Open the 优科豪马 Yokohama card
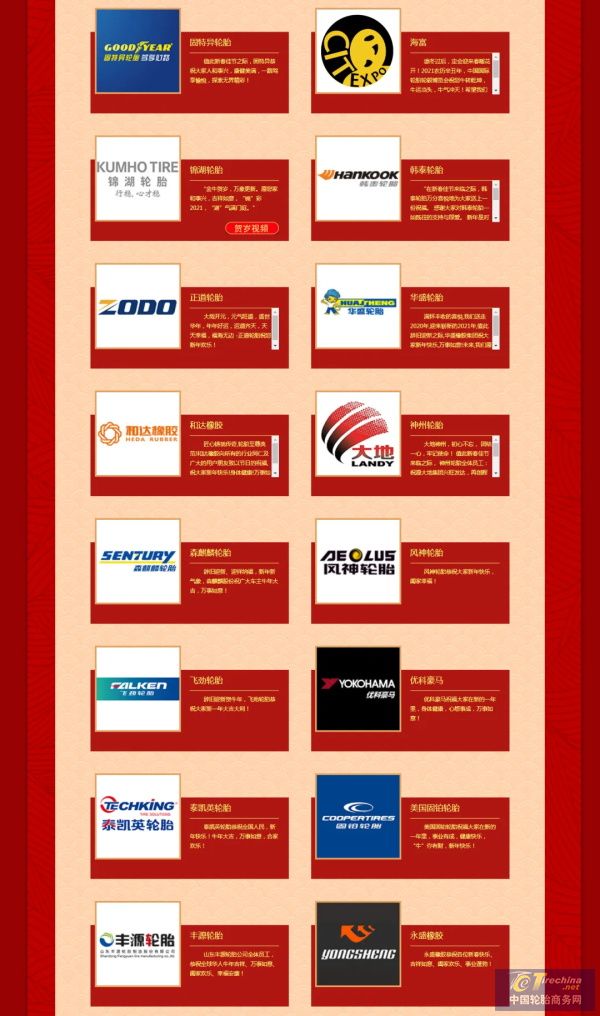 click(358, 688)
